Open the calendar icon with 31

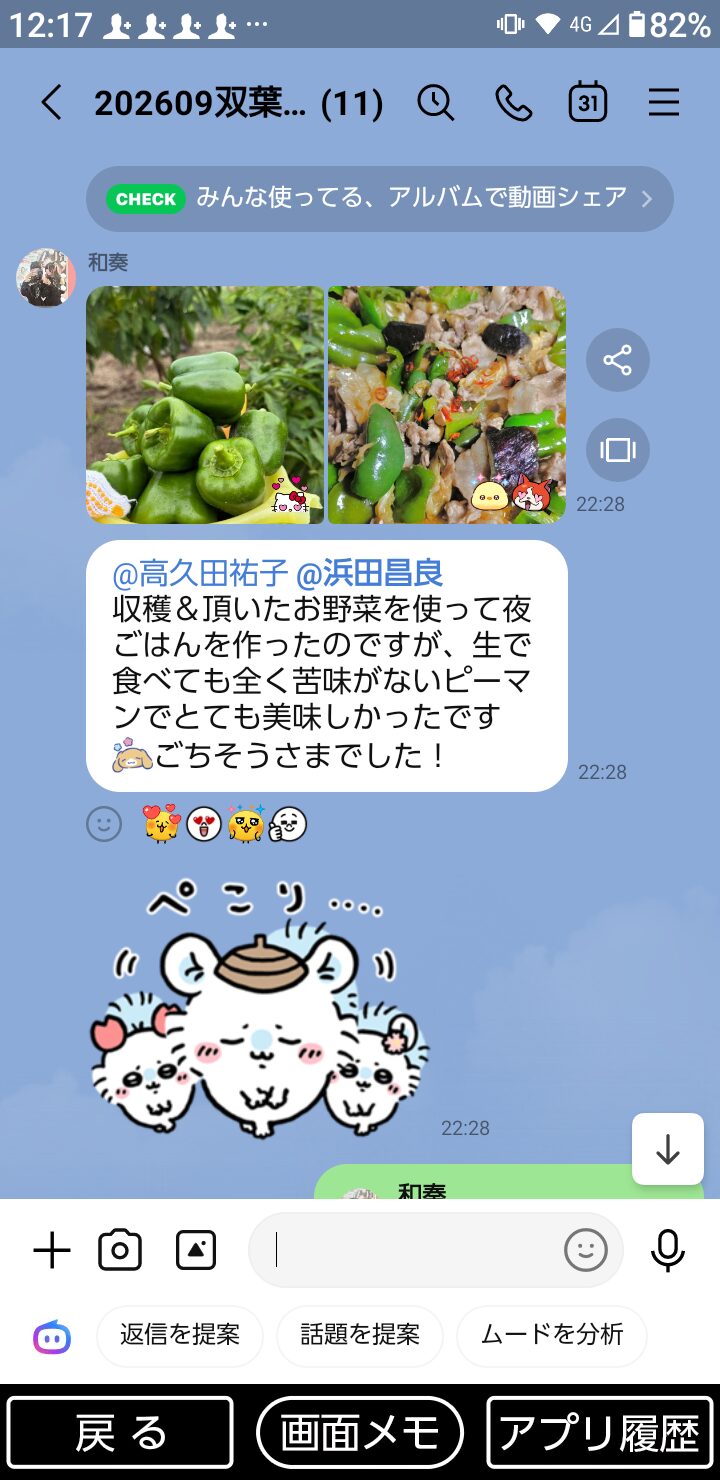click(x=588, y=102)
